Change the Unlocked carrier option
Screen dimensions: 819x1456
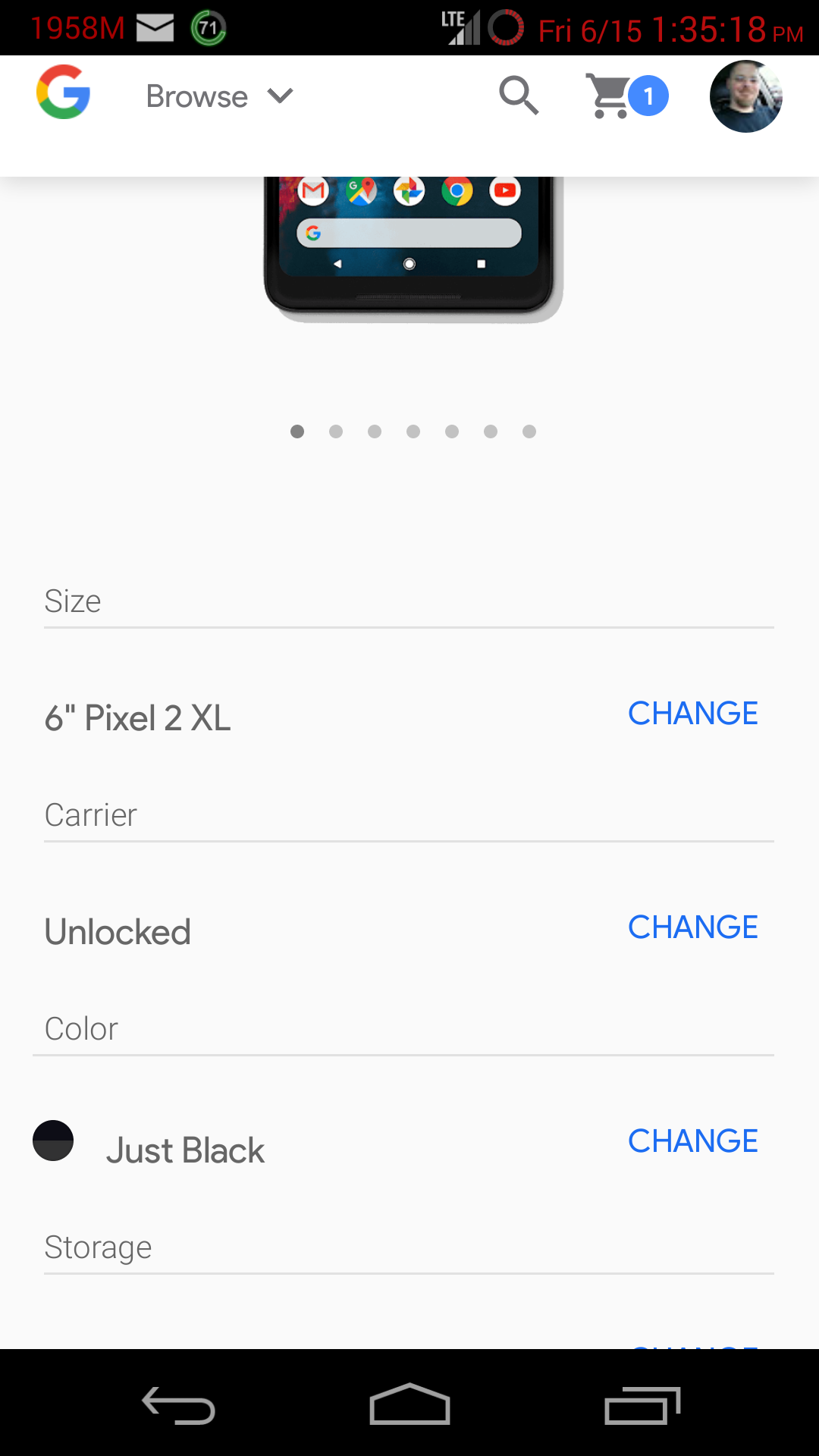693,927
